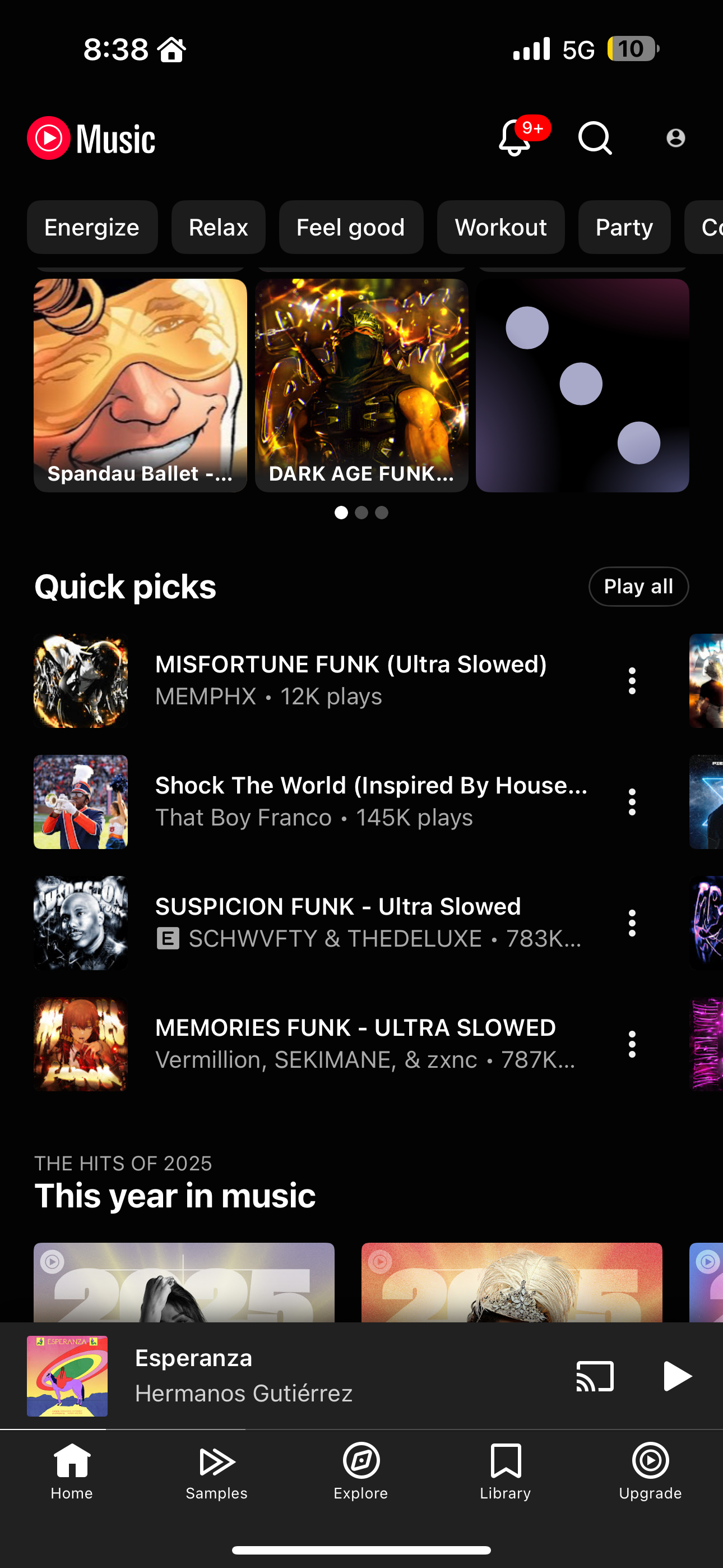Select the Energize mood chip
Screen dimensions: 723x1568
pyautogui.click(x=92, y=227)
